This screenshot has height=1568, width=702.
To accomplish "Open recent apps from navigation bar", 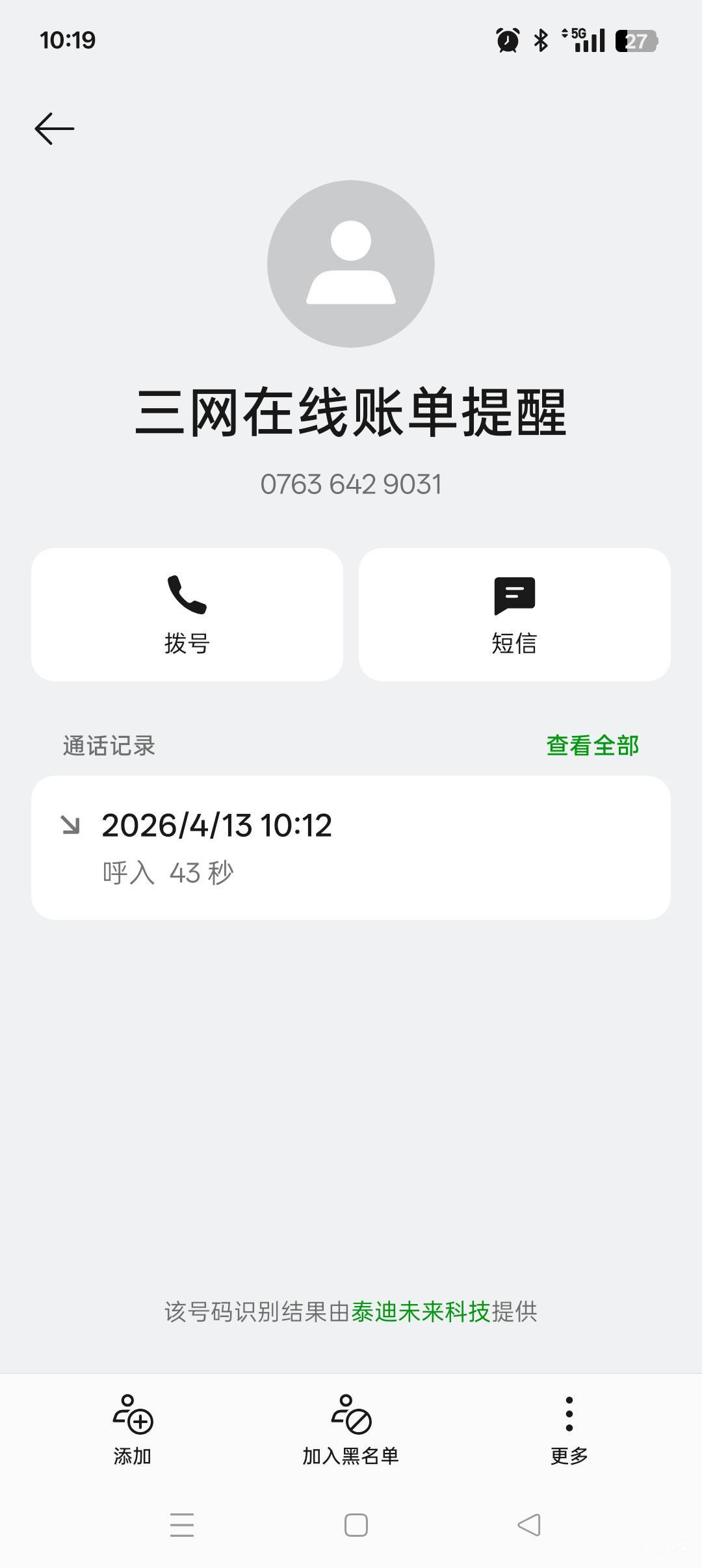I will click(182, 1525).
